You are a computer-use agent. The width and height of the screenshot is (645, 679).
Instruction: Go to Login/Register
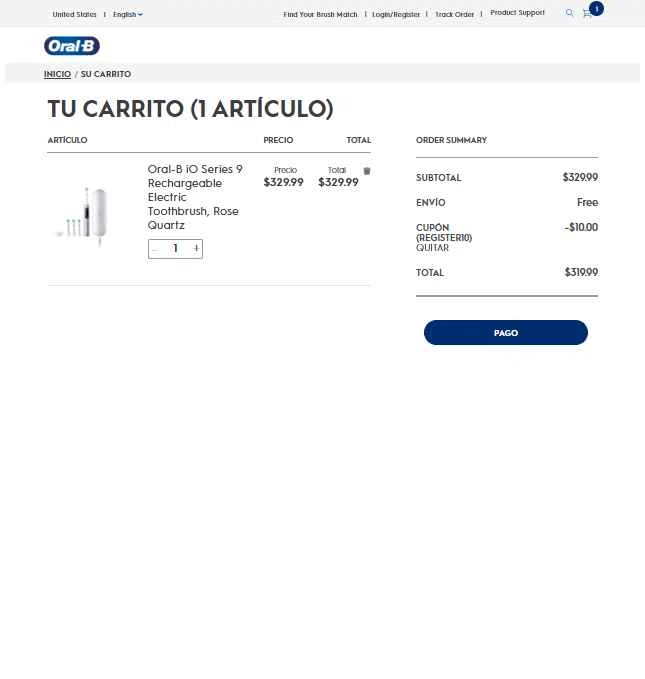(x=396, y=15)
